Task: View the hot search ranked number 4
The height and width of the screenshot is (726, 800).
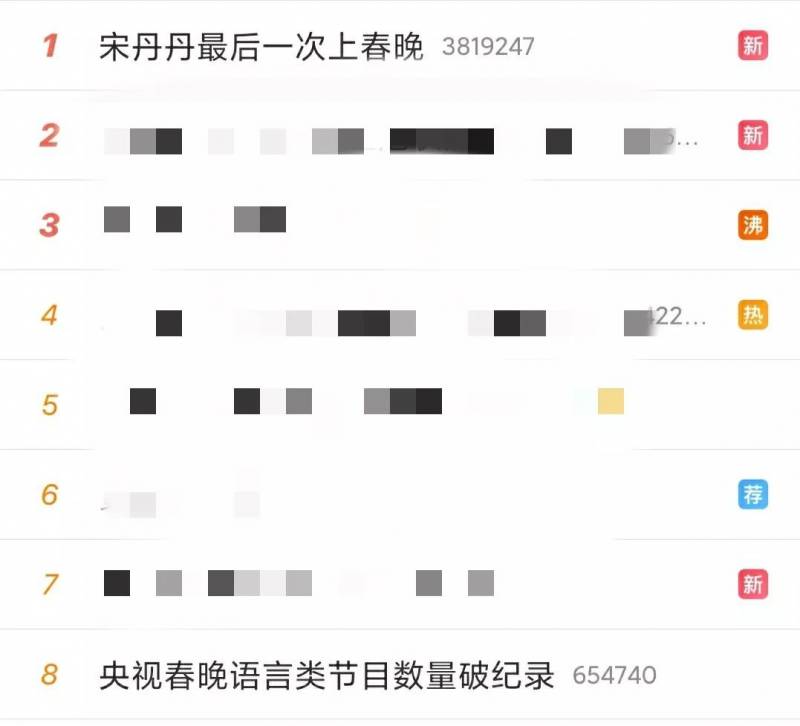Action: 400,320
